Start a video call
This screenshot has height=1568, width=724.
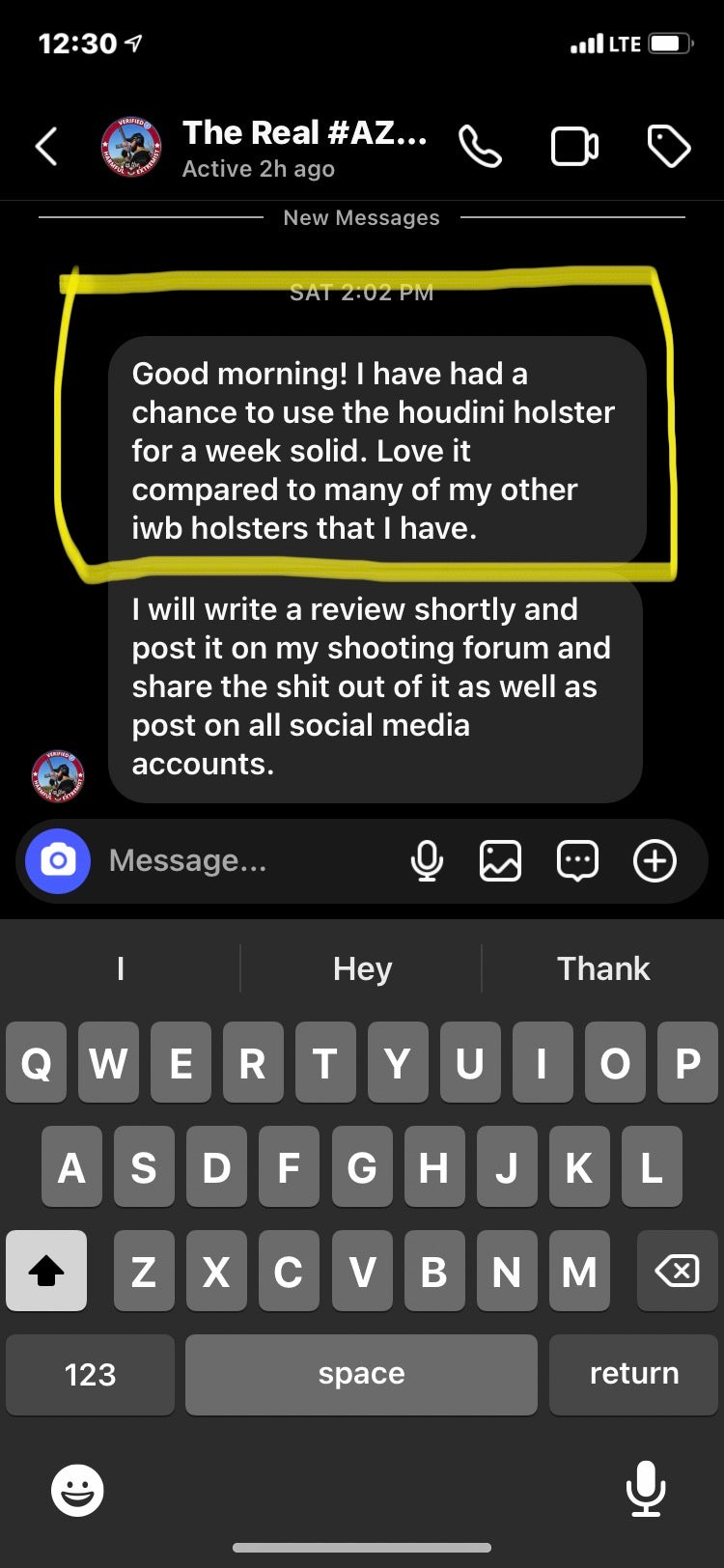point(574,148)
